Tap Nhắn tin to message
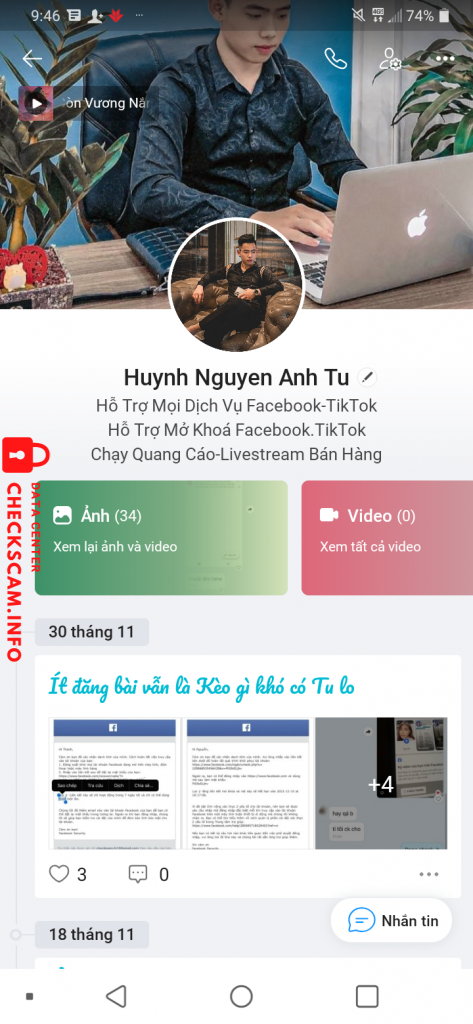Image resolution: width=473 pixels, height=1024 pixels. pos(391,920)
